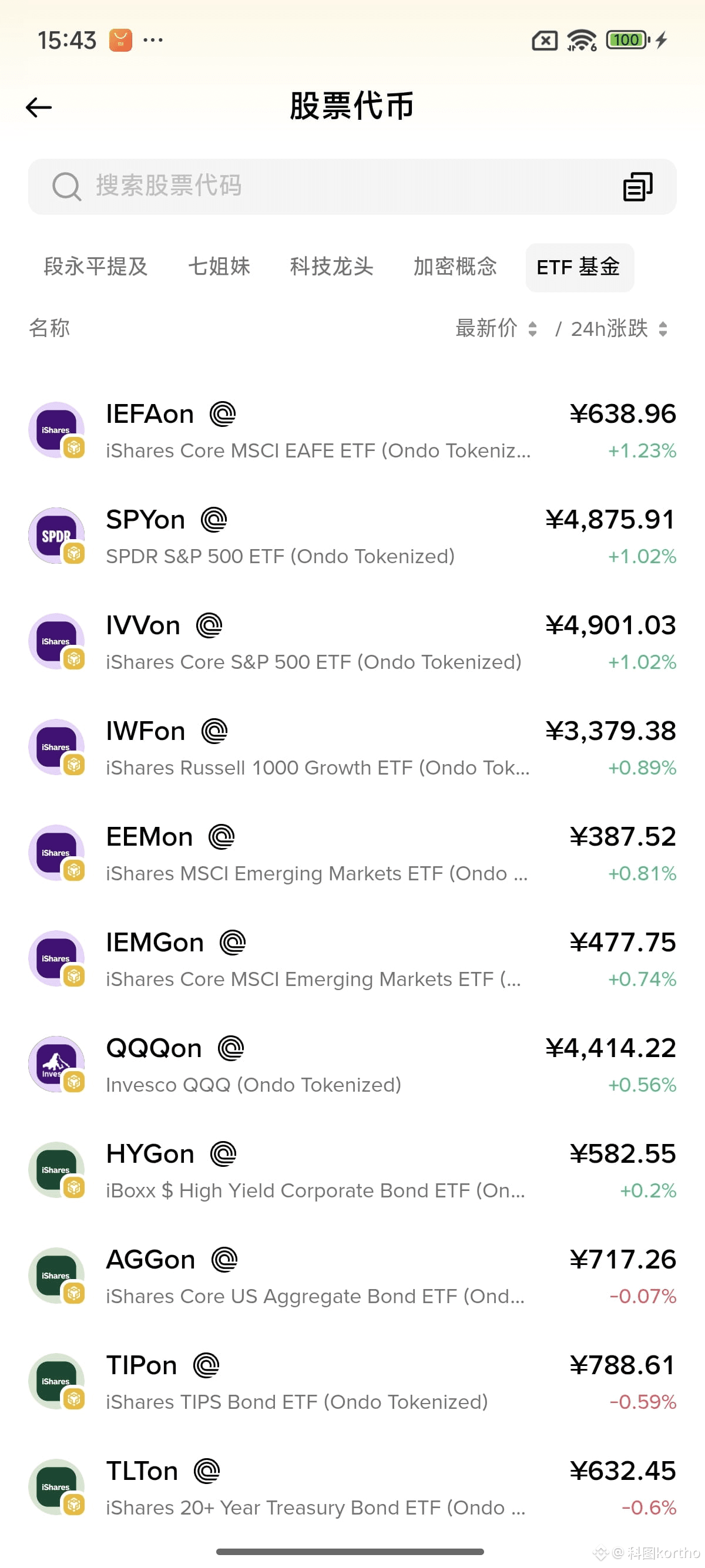
Task: Open the IWFon Russell 1000 Growth row
Action: point(352,748)
